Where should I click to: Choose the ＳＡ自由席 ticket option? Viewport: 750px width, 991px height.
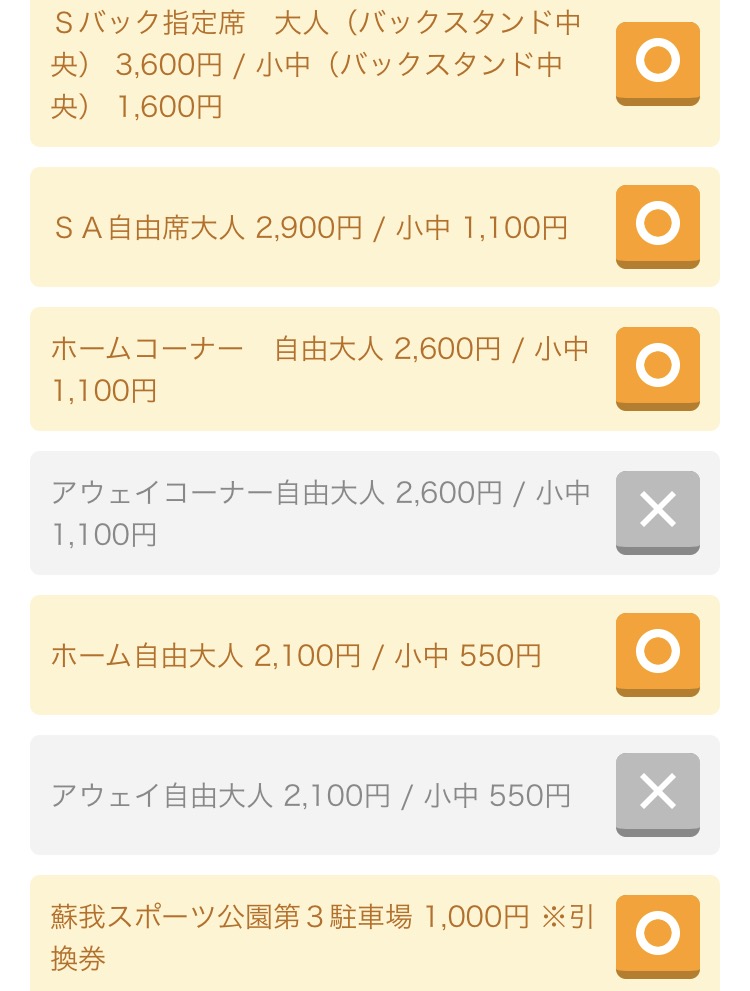click(x=657, y=226)
